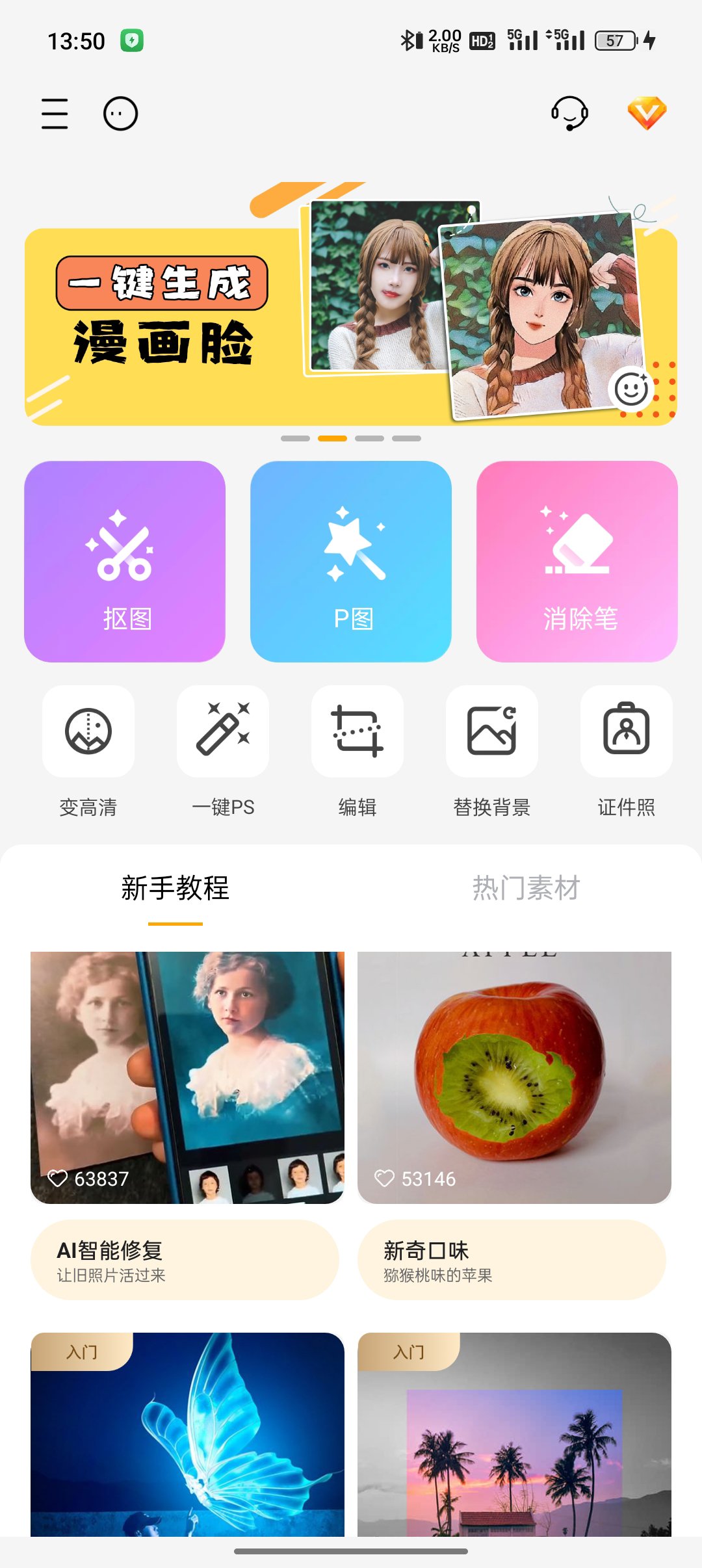Open the 消除笔 eraser tool
The width and height of the screenshot is (702, 1568).
[577, 562]
